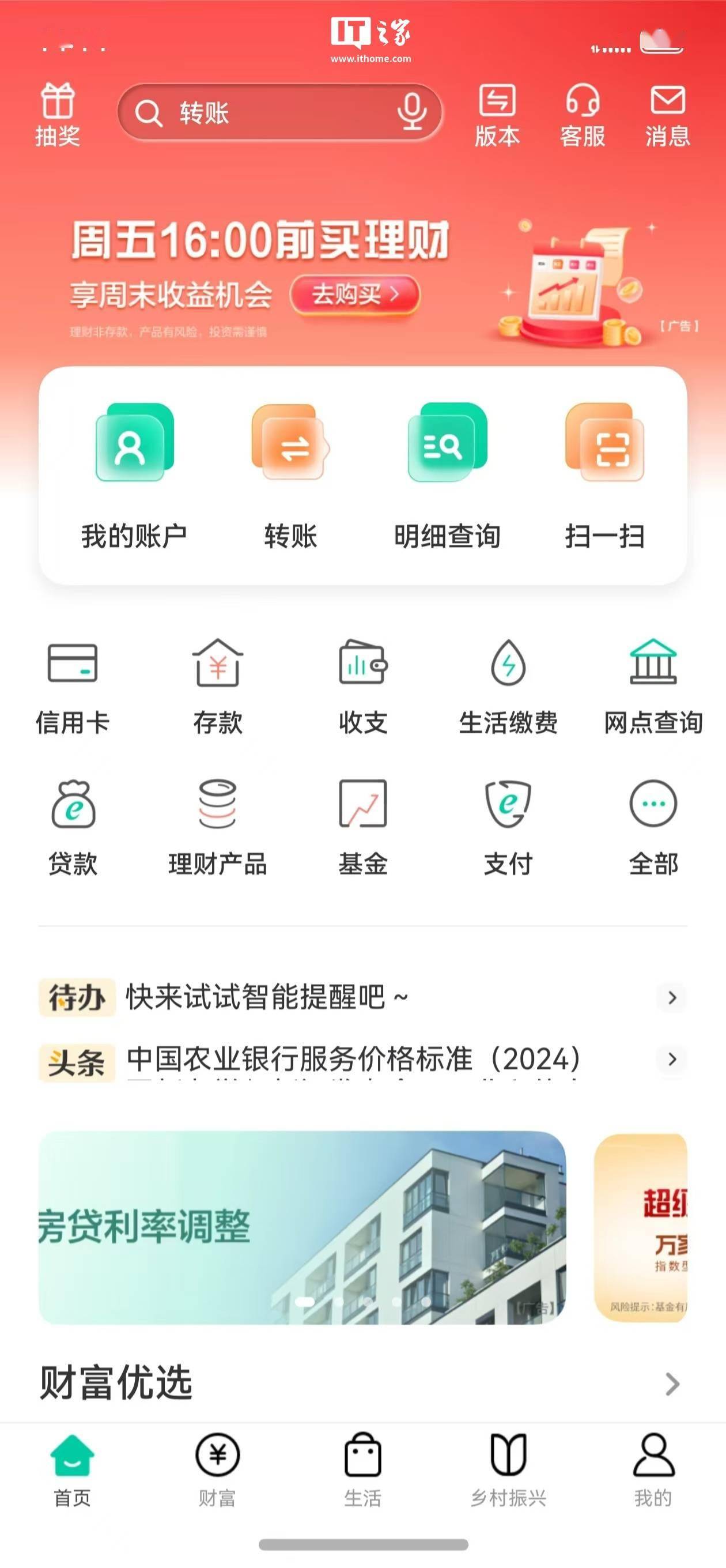The width and height of the screenshot is (726, 1568).
Task: Open 我的账户
Action: (x=134, y=475)
